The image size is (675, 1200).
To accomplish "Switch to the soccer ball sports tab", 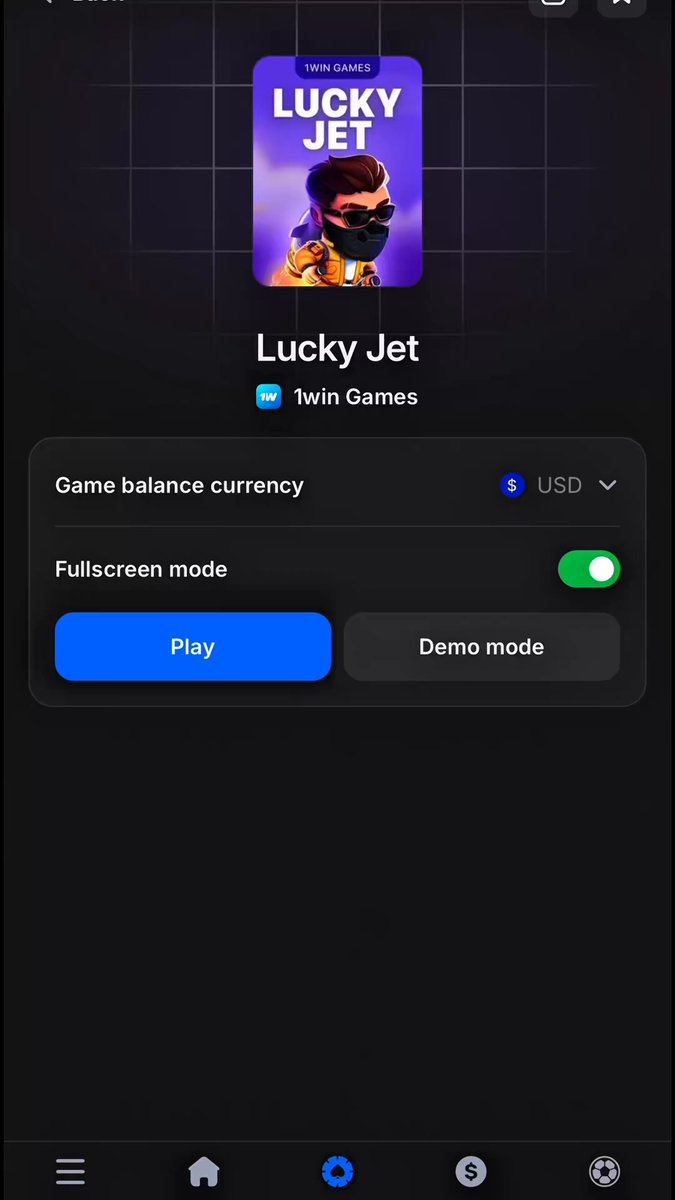I will (x=605, y=1171).
